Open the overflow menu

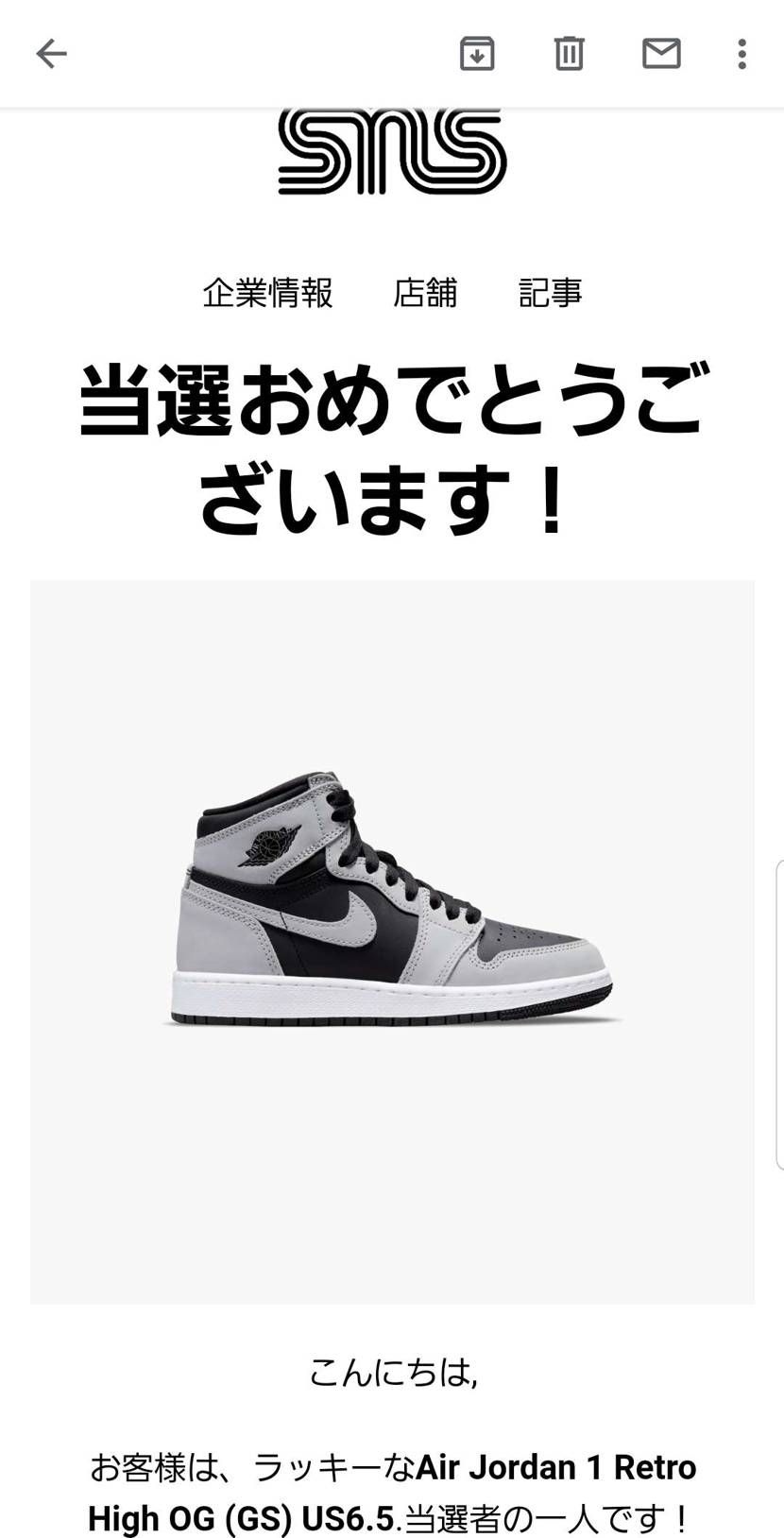(x=742, y=54)
